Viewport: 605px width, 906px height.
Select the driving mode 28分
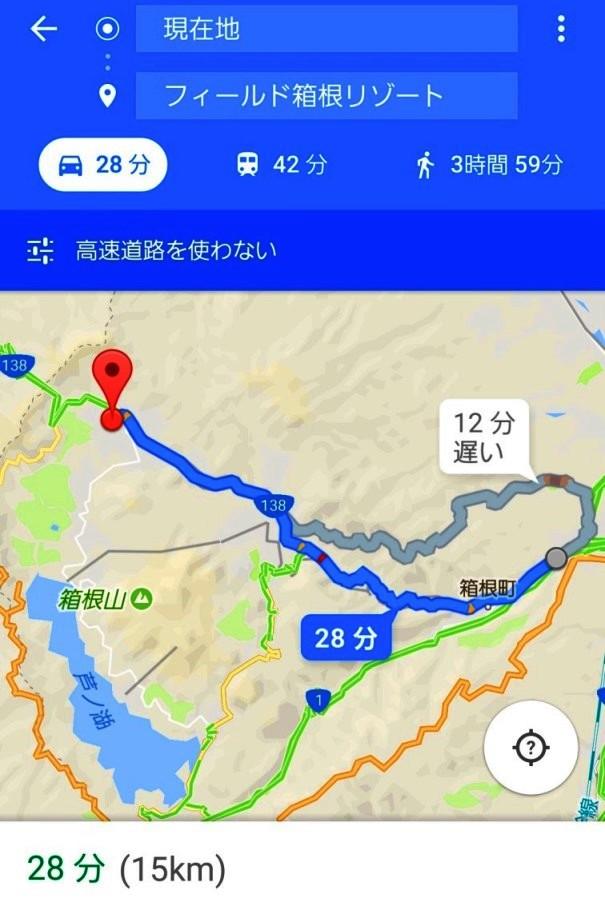103,165
